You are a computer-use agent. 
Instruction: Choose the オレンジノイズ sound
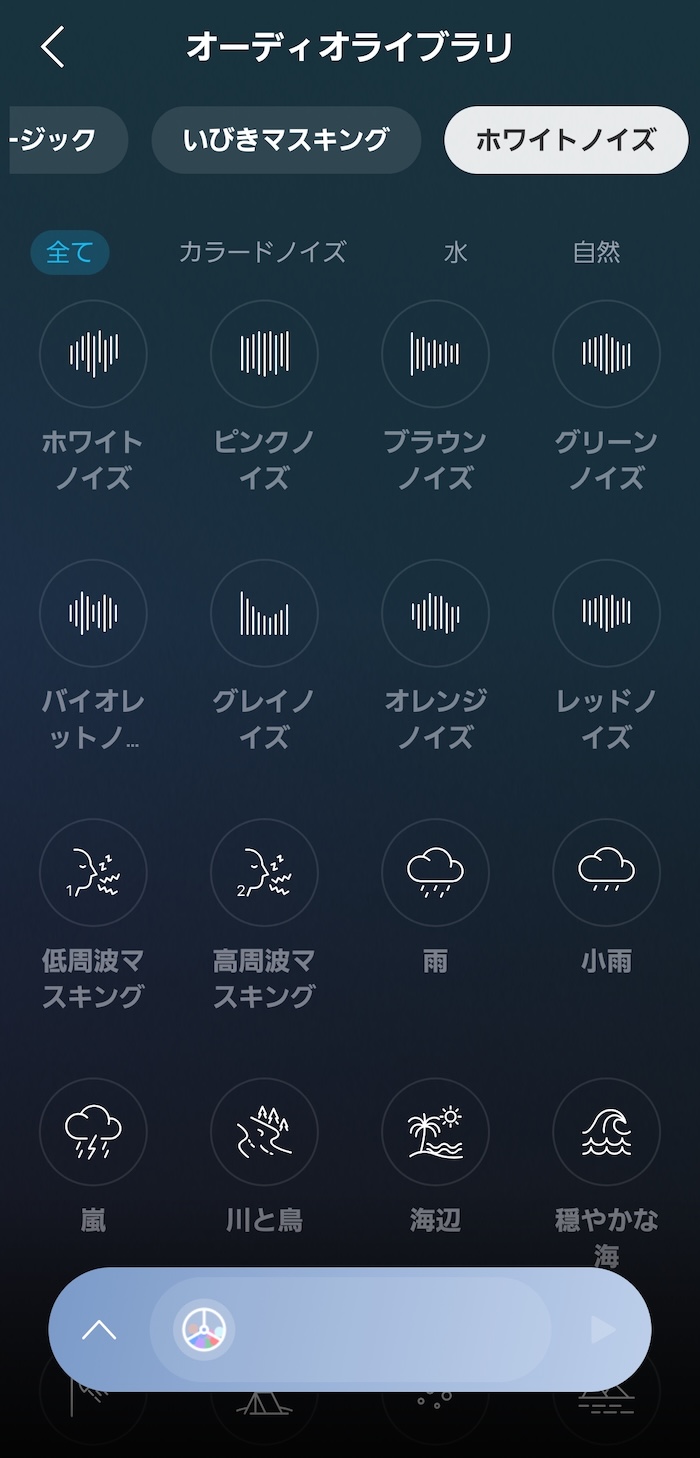coord(435,613)
